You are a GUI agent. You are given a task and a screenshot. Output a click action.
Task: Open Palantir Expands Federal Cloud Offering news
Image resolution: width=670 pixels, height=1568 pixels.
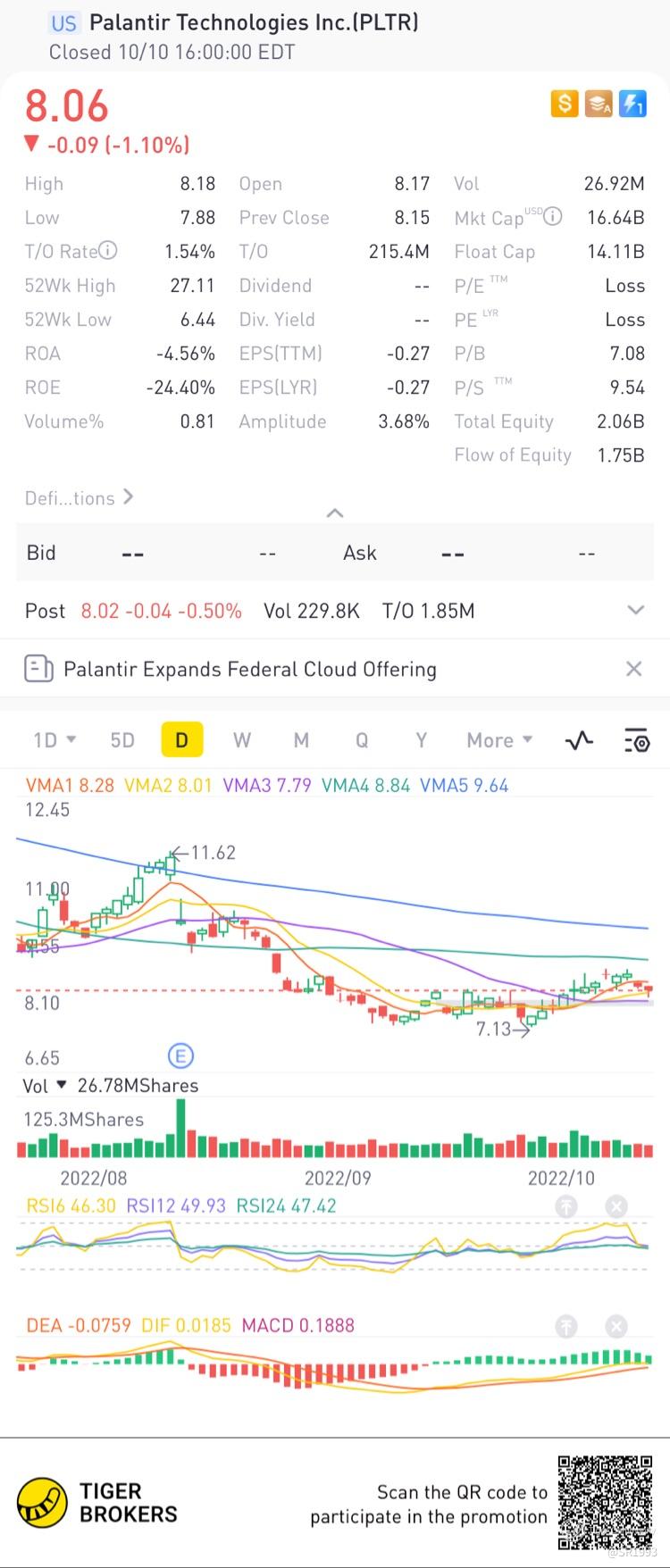(x=249, y=669)
